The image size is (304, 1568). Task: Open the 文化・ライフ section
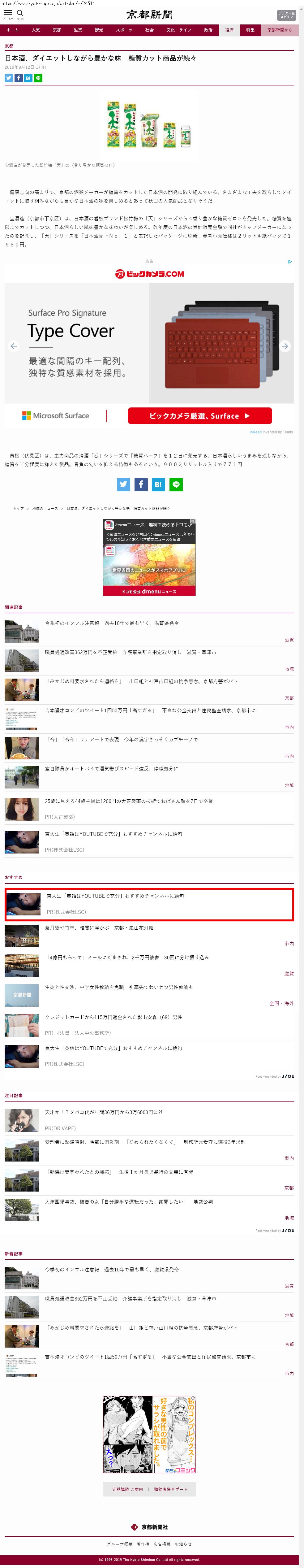[179, 30]
